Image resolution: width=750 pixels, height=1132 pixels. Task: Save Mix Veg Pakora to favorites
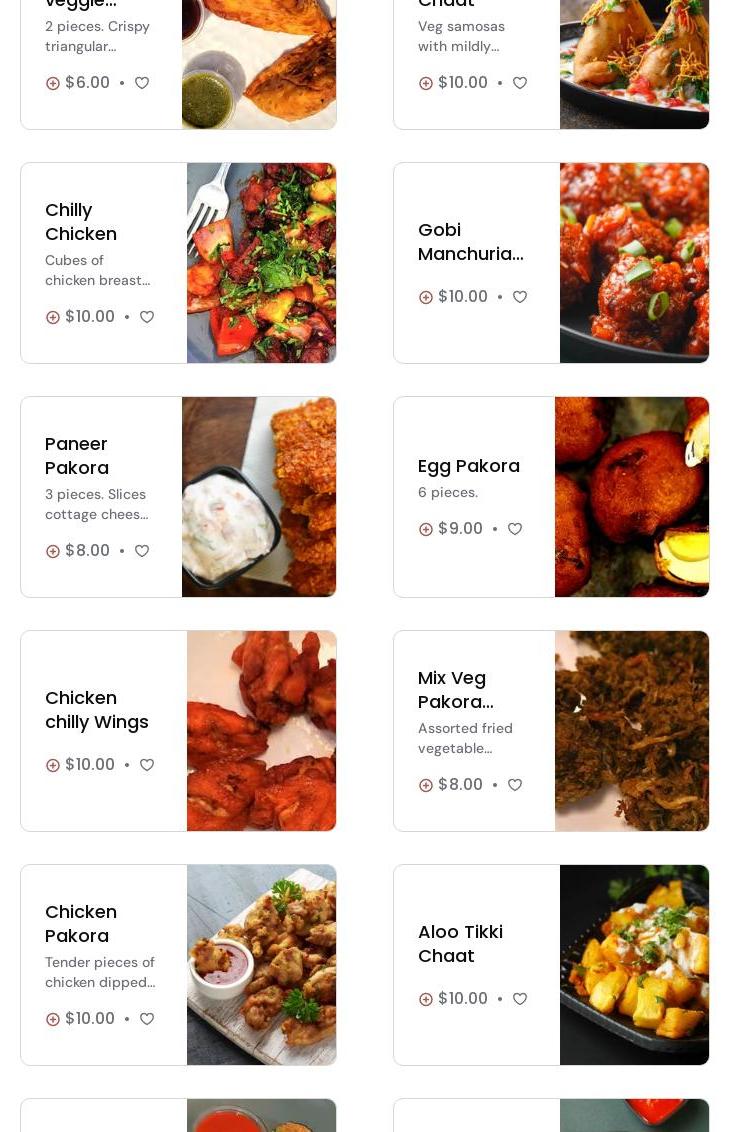pyautogui.click(x=515, y=785)
